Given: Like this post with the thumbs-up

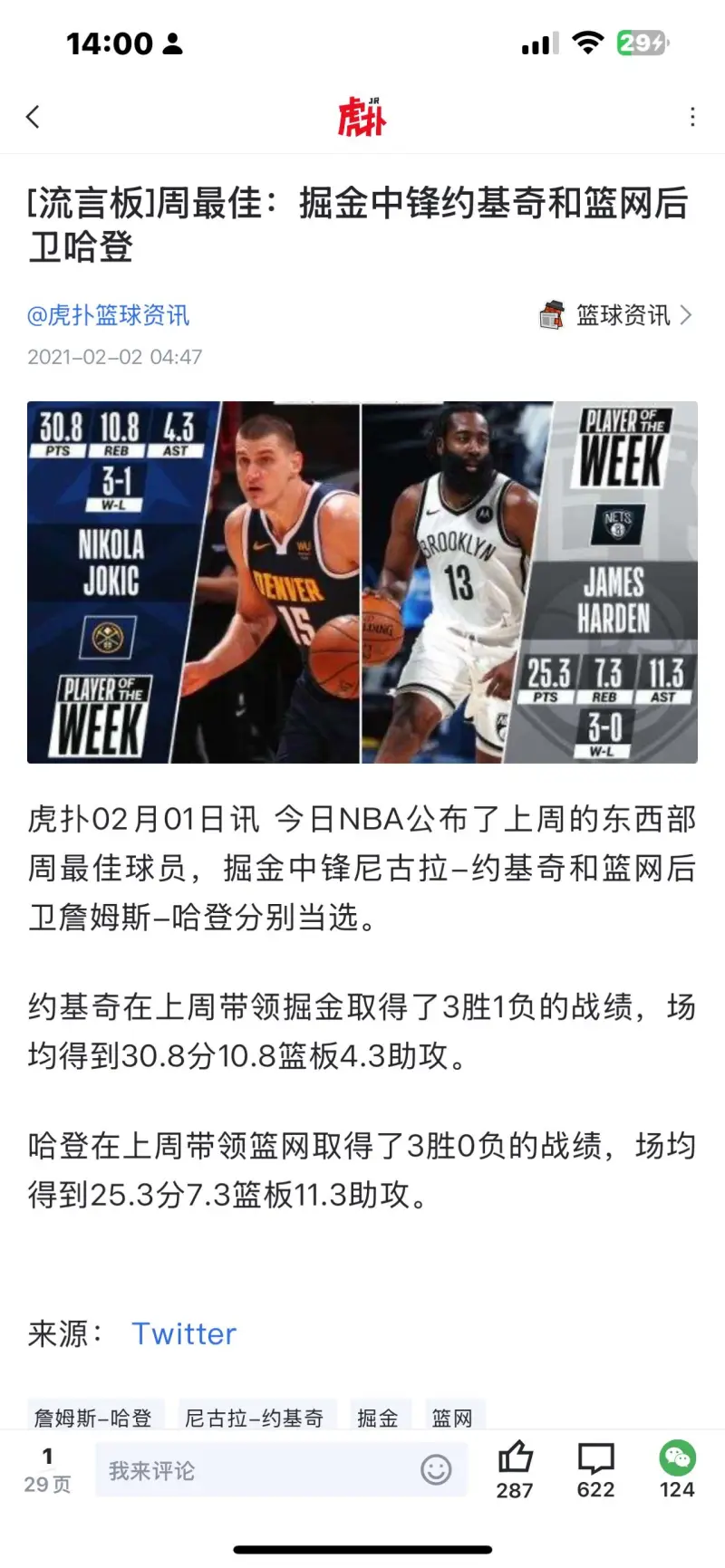Looking at the screenshot, I should pos(515,1468).
